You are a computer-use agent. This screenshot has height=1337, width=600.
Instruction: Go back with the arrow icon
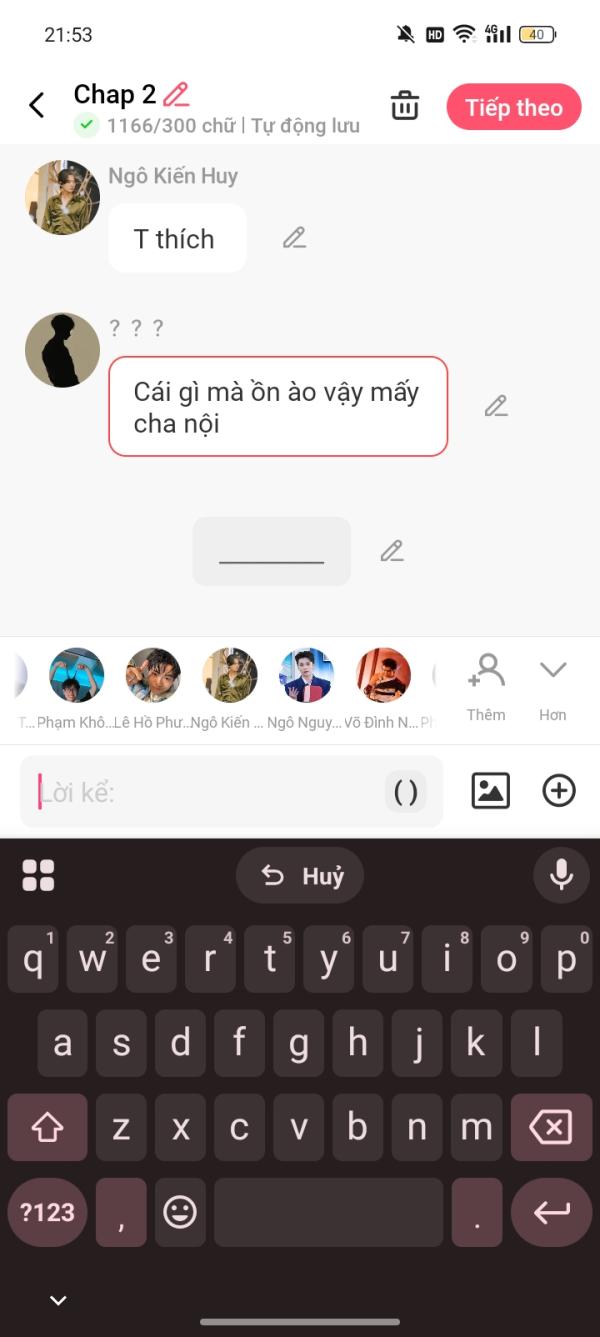tap(37, 105)
